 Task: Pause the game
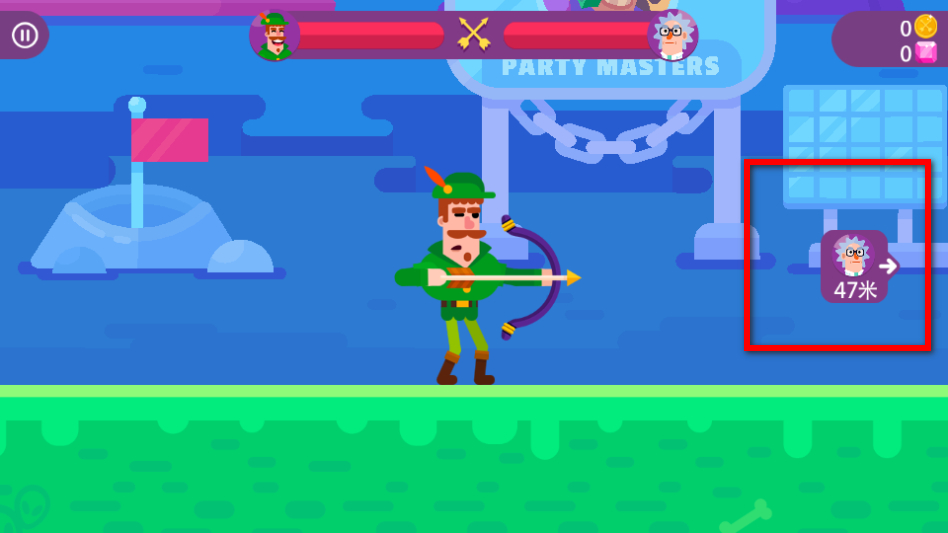click(x=24, y=36)
